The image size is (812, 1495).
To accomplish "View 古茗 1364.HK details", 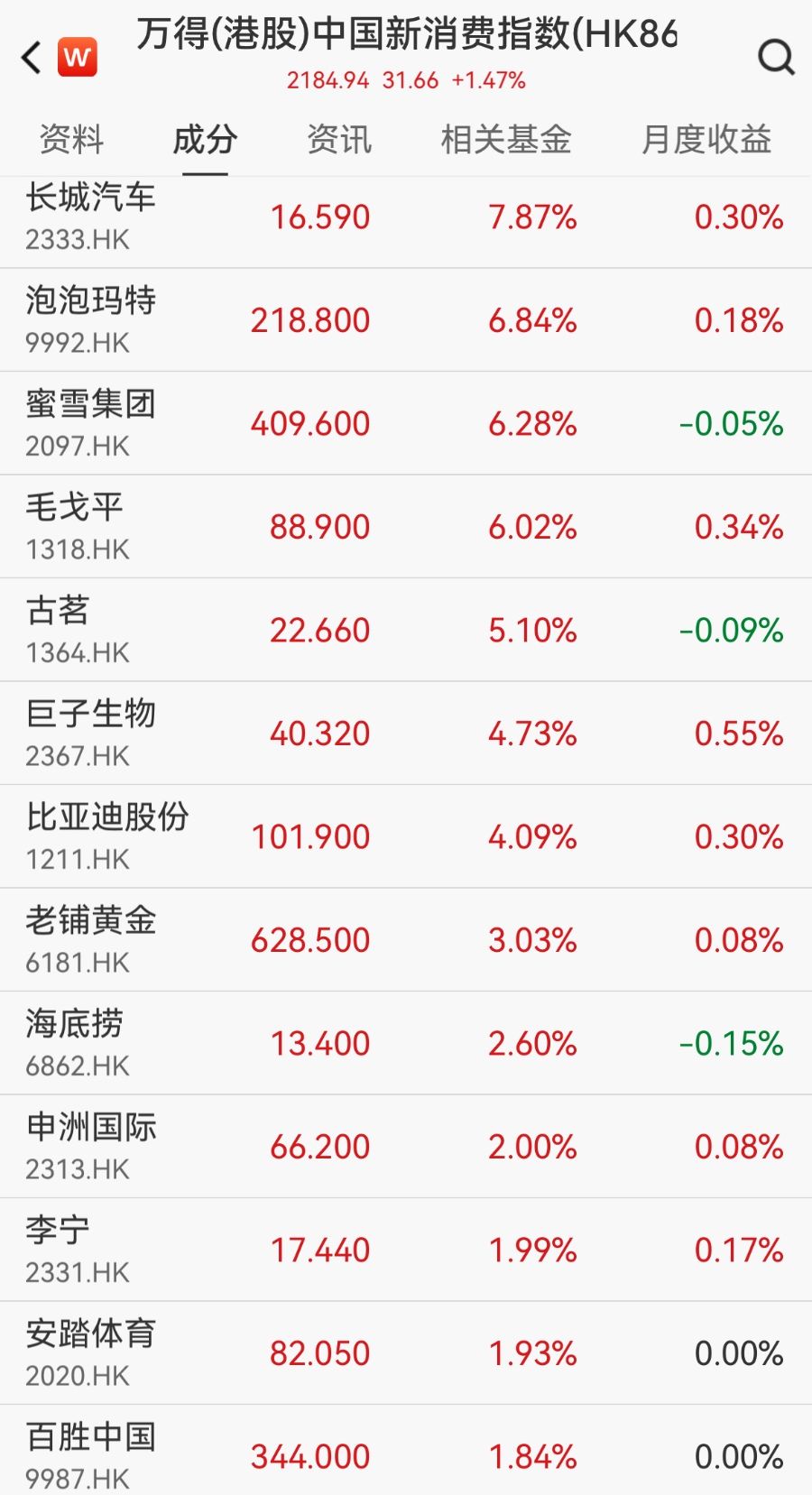I will coord(406,630).
